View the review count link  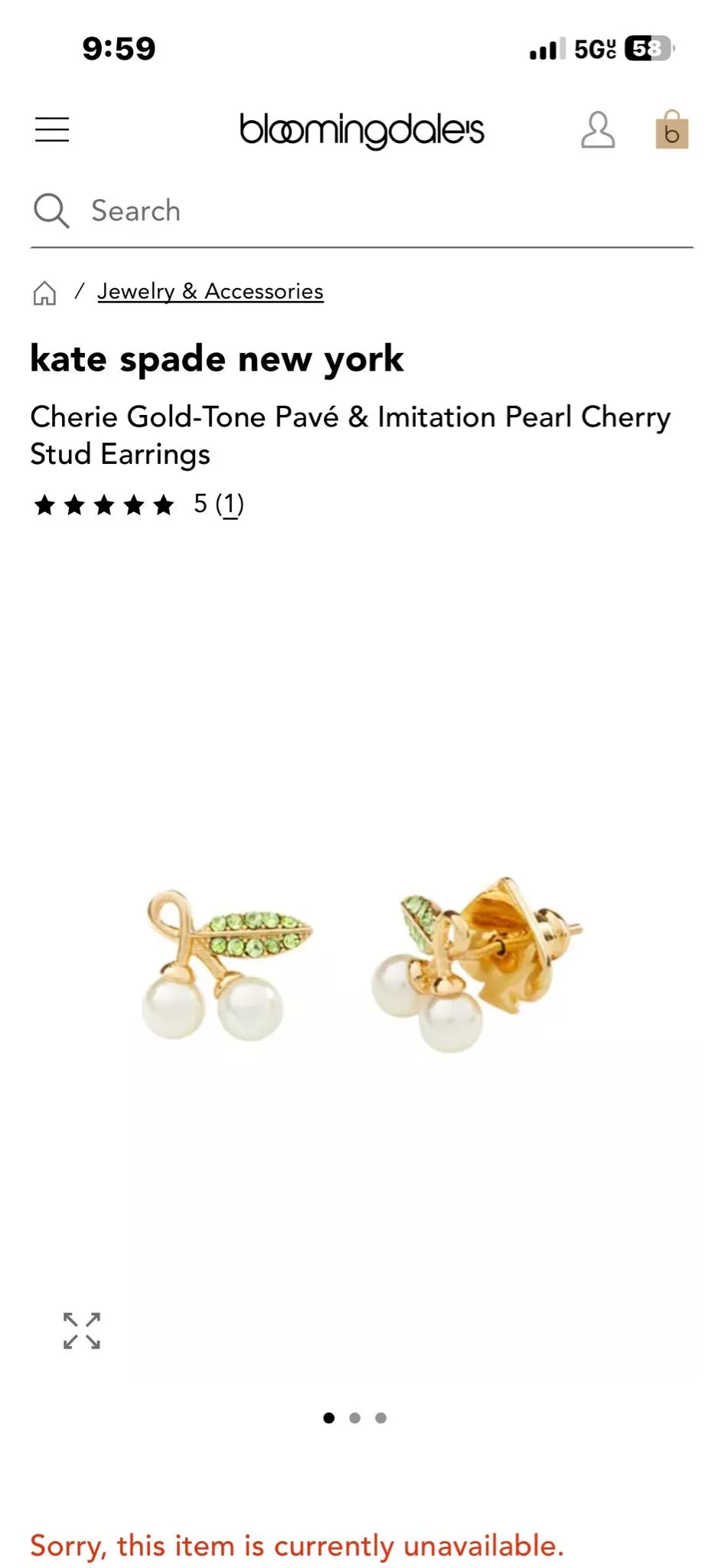[229, 504]
